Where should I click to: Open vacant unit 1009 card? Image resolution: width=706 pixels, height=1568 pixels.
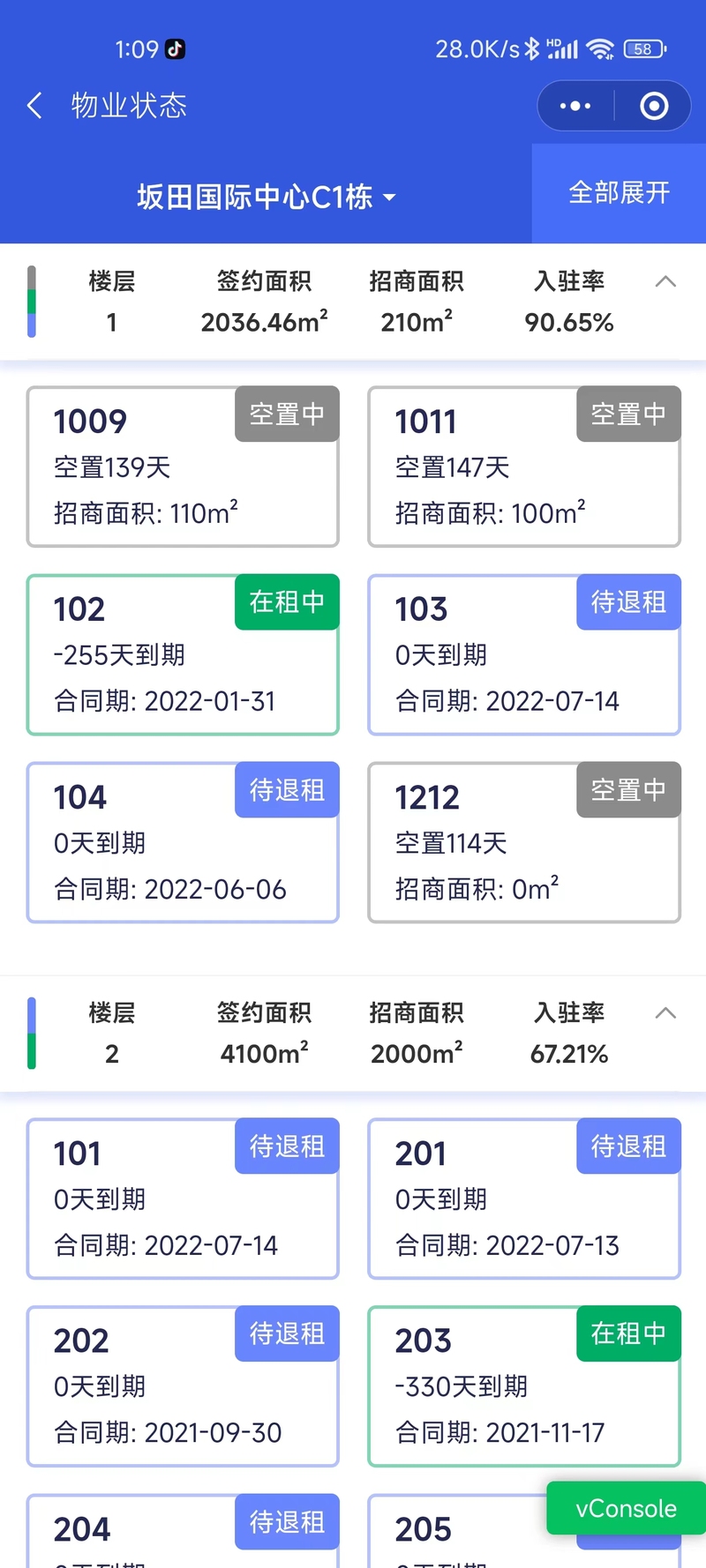coord(183,467)
